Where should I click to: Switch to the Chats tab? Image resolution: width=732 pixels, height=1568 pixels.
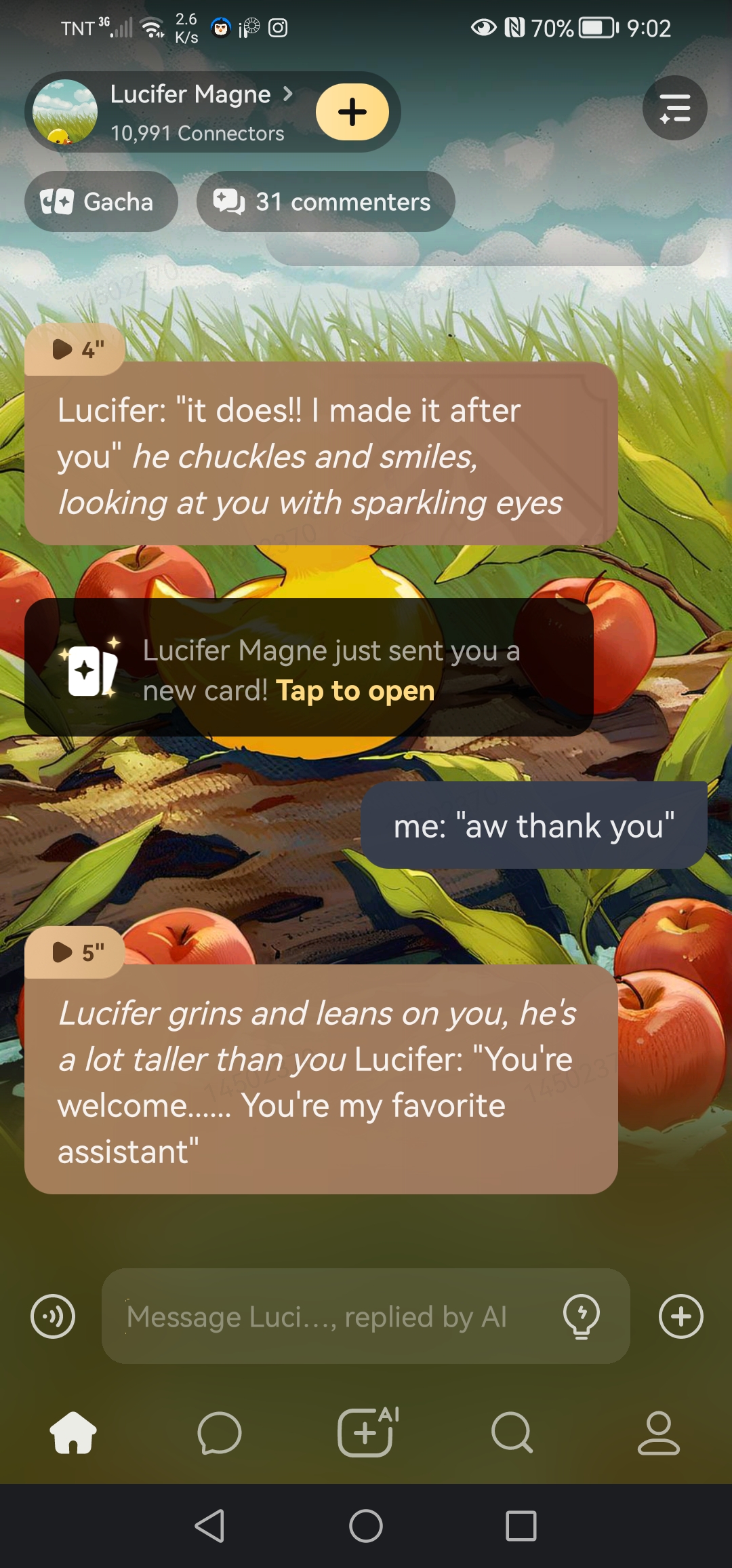(220, 1432)
